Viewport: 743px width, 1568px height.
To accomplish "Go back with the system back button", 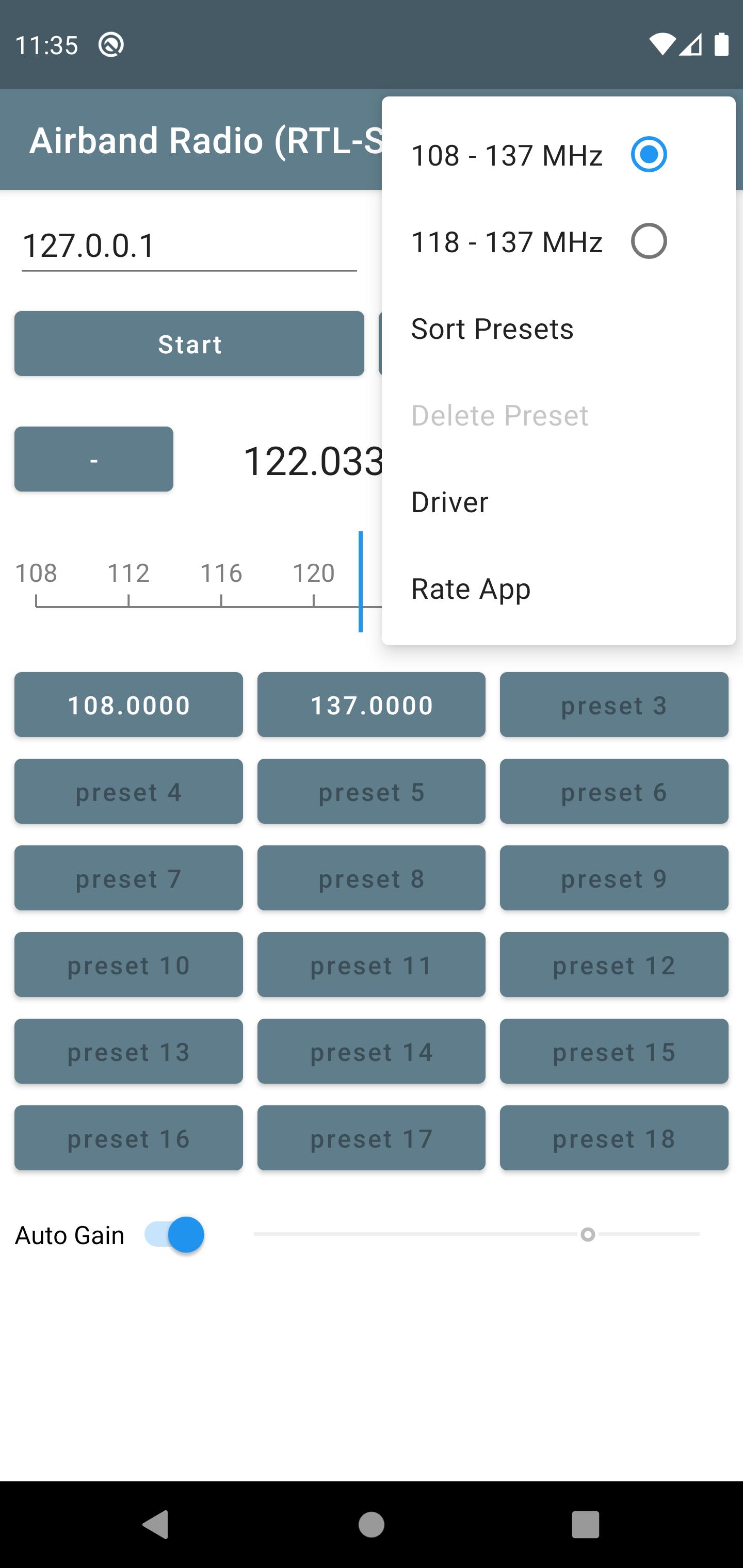I will tap(156, 1524).
